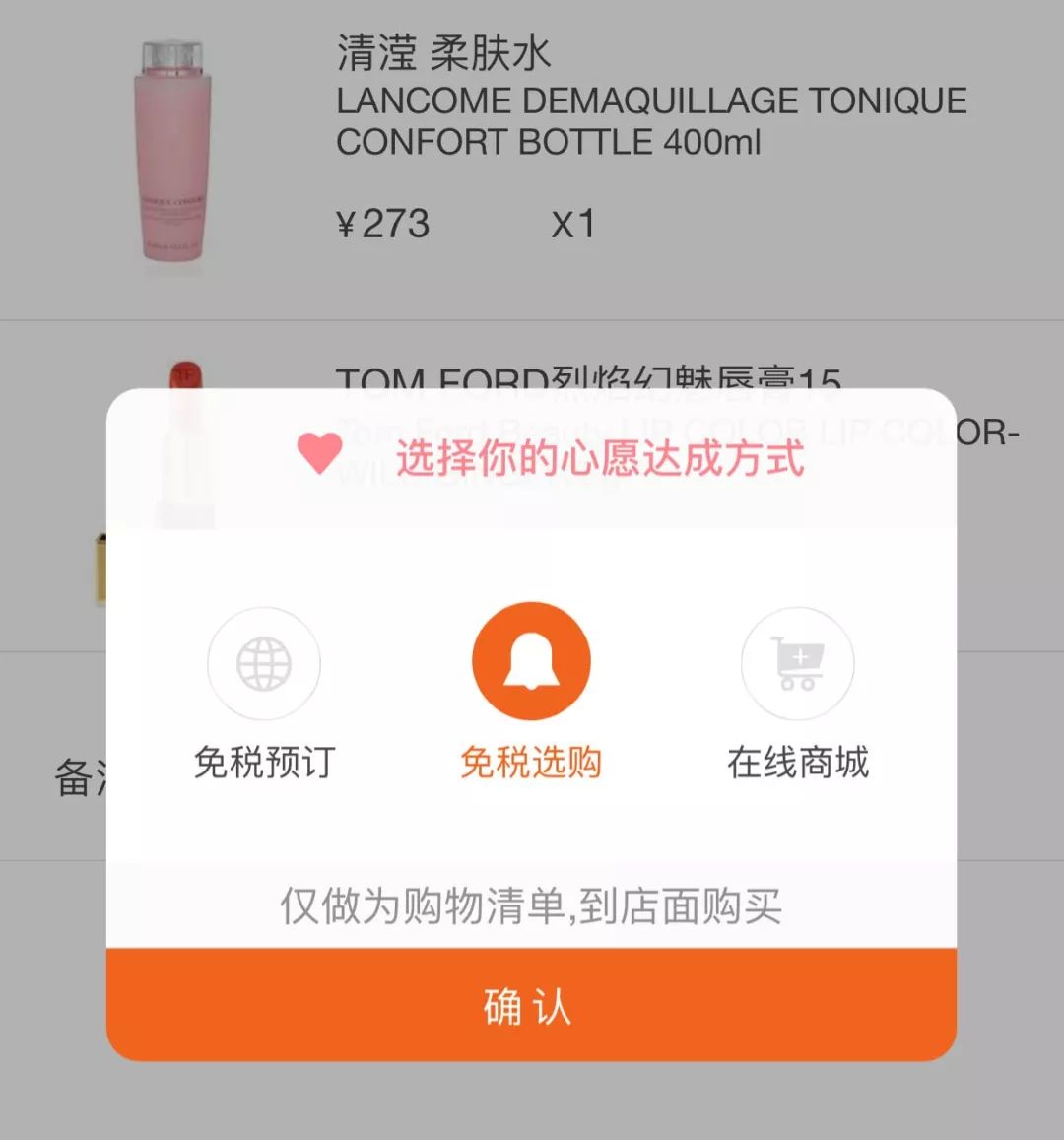The height and width of the screenshot is (1140, 1064).
Task: Select the bell symbol in the orange circle
Action: coord(531,658)
